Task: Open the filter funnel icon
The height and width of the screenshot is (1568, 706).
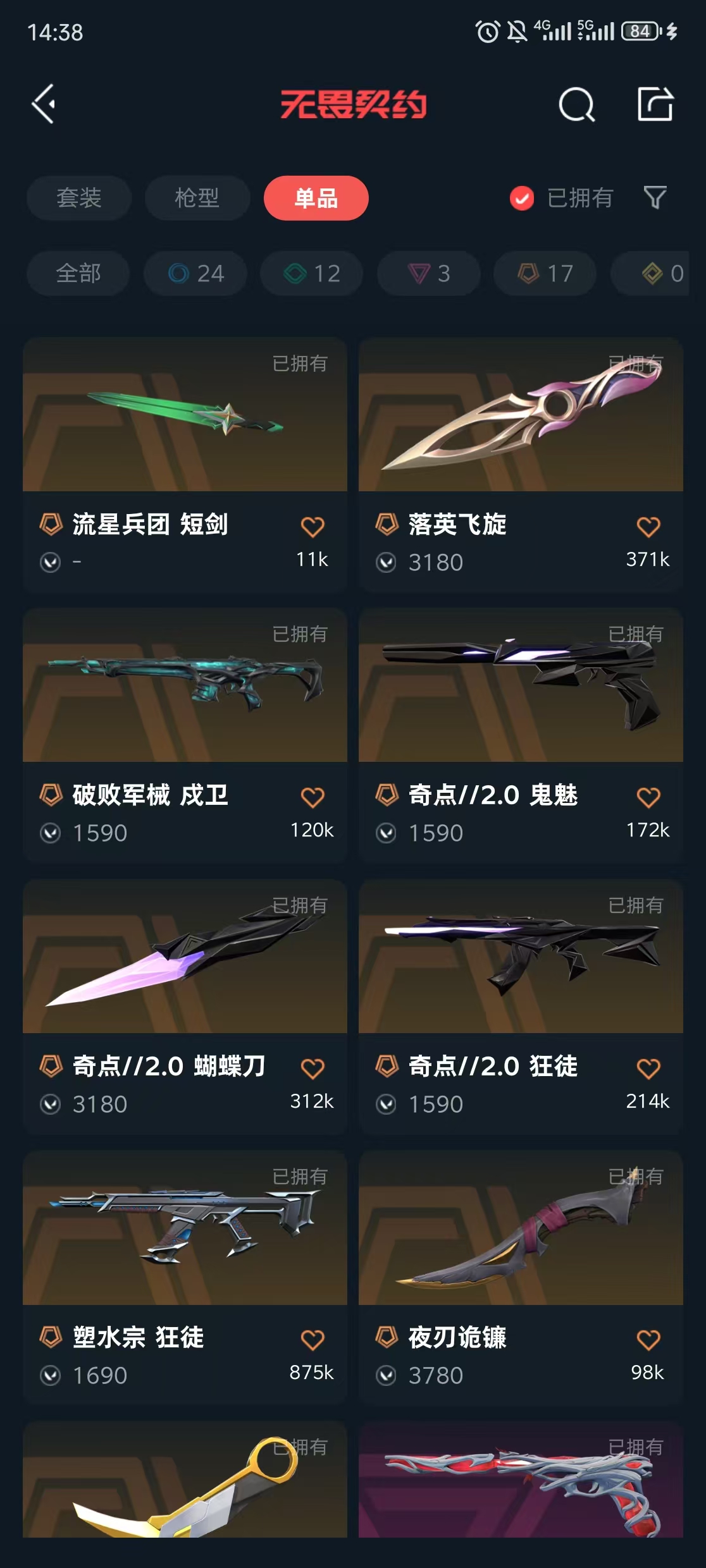Action: [x=655, y=198]
